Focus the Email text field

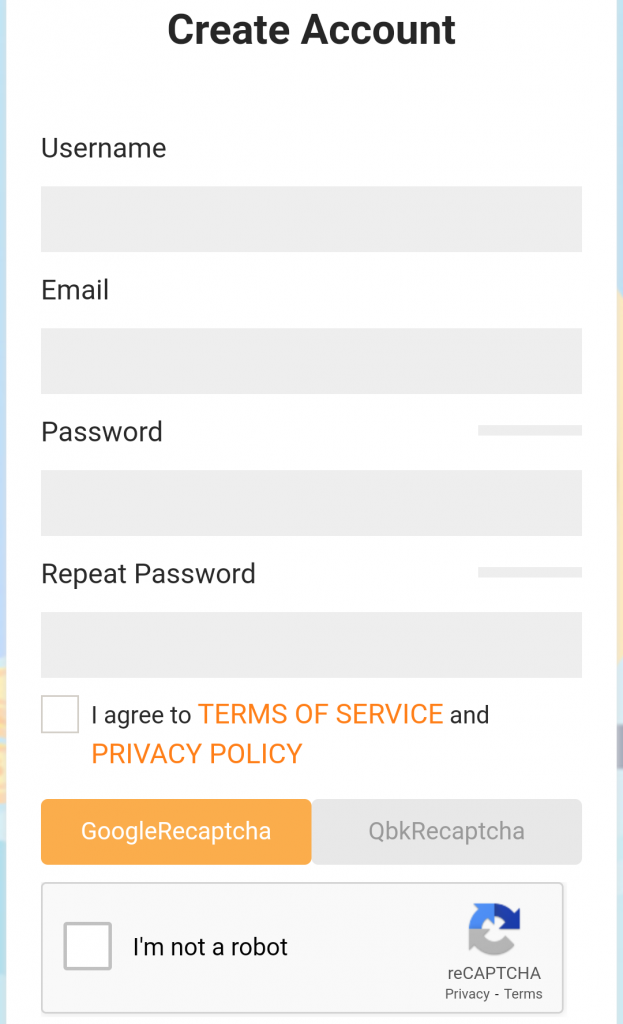click(x=311, y=361)
